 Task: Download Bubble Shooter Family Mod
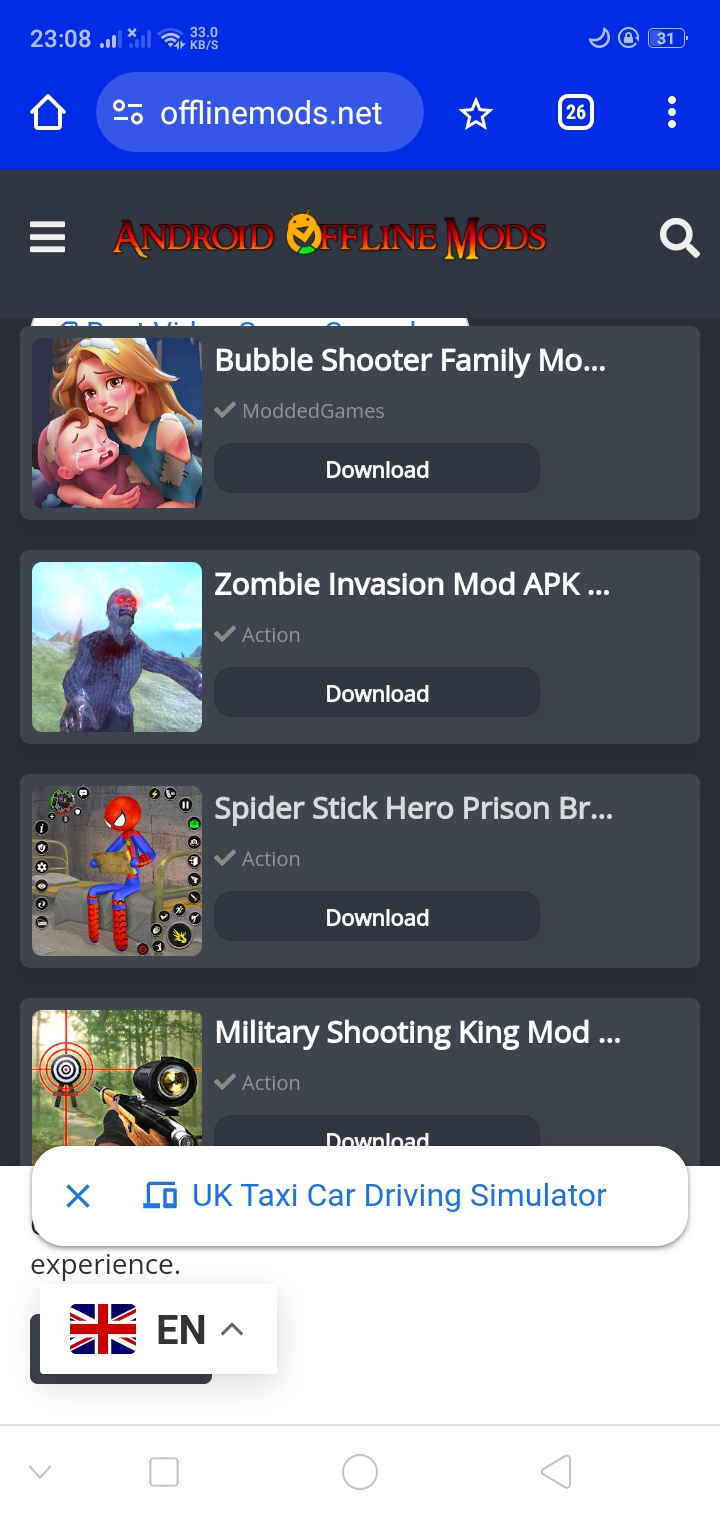tap(377, 470)
